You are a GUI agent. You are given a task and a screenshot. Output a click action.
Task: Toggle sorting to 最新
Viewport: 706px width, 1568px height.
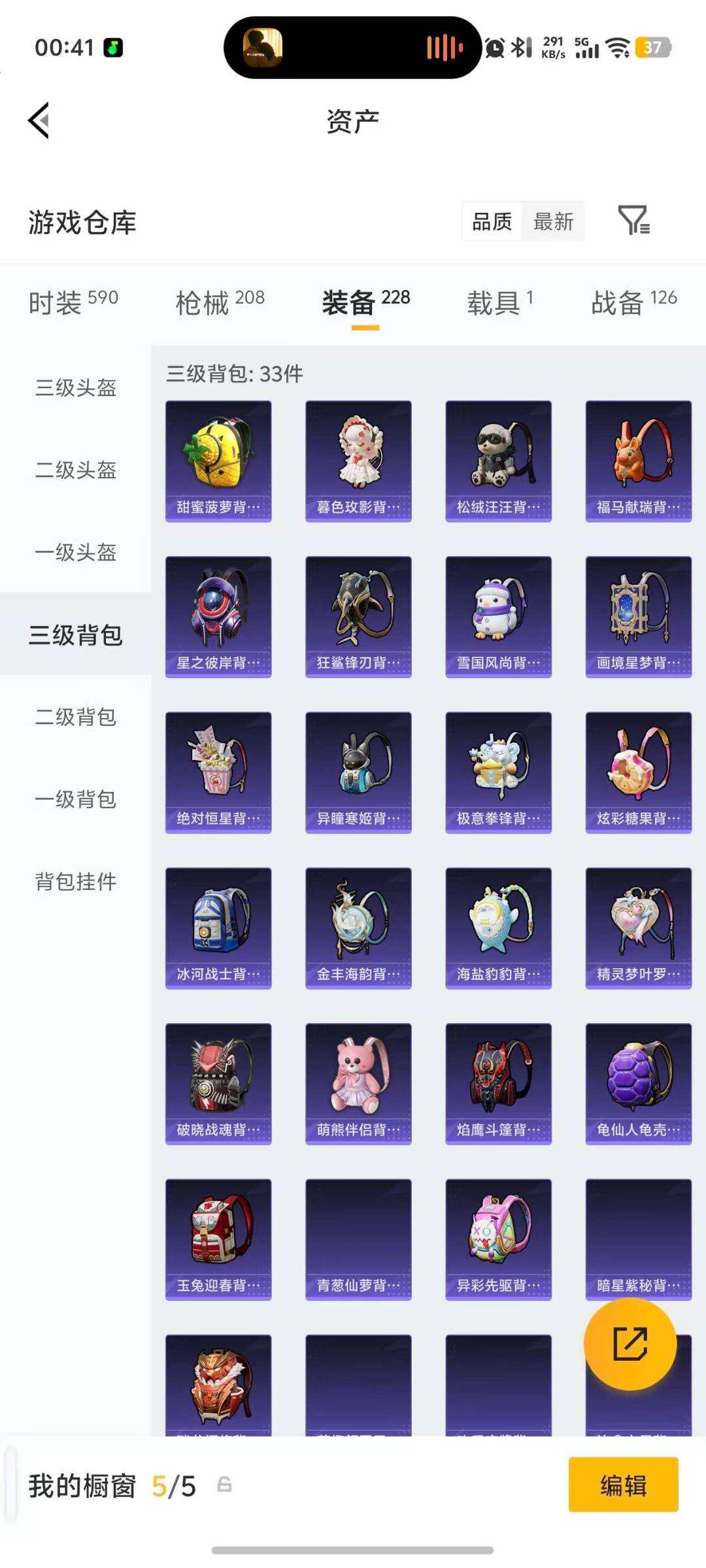point(554,221)
